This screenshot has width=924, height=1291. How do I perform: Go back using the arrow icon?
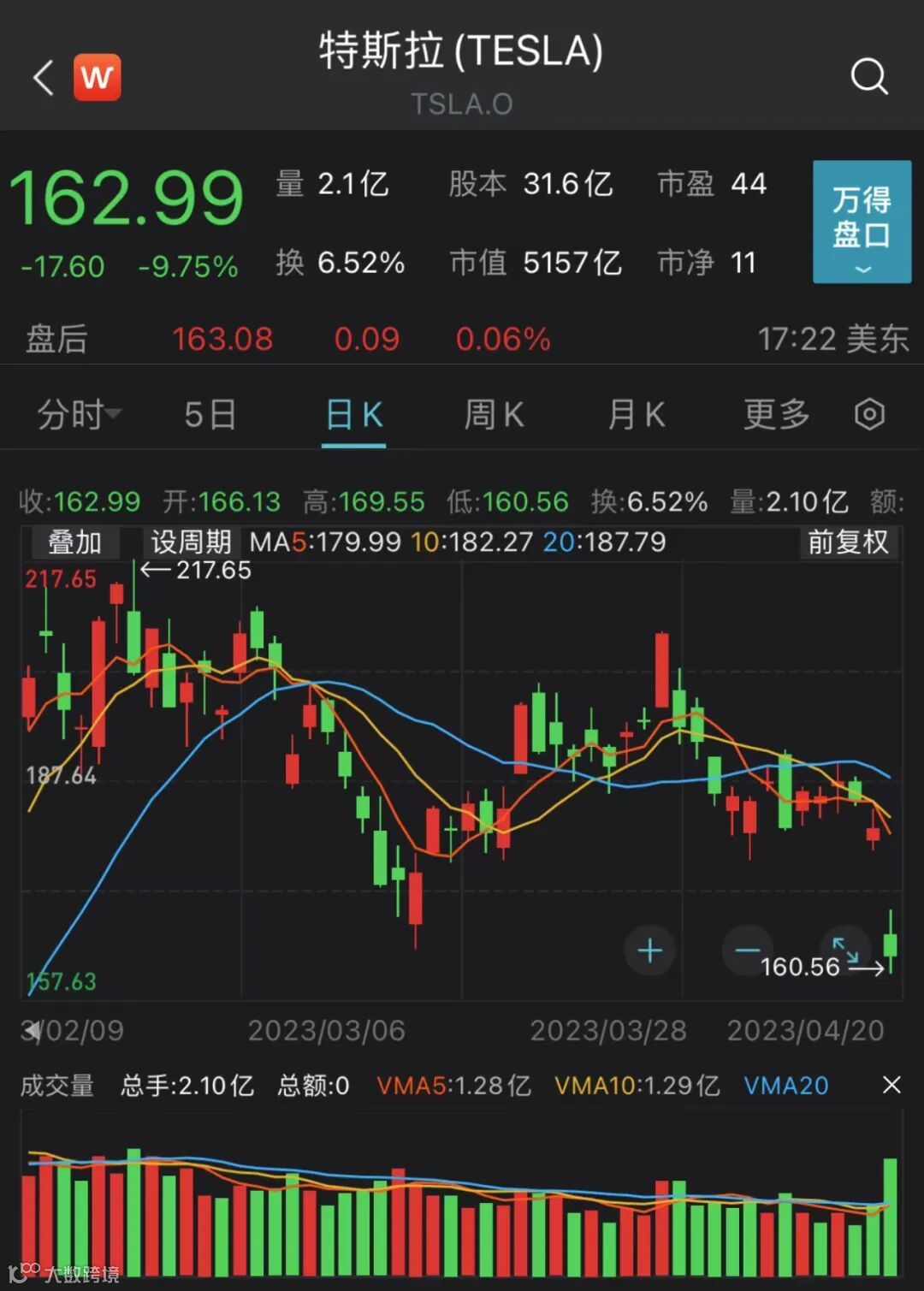[x=44, y=78]
